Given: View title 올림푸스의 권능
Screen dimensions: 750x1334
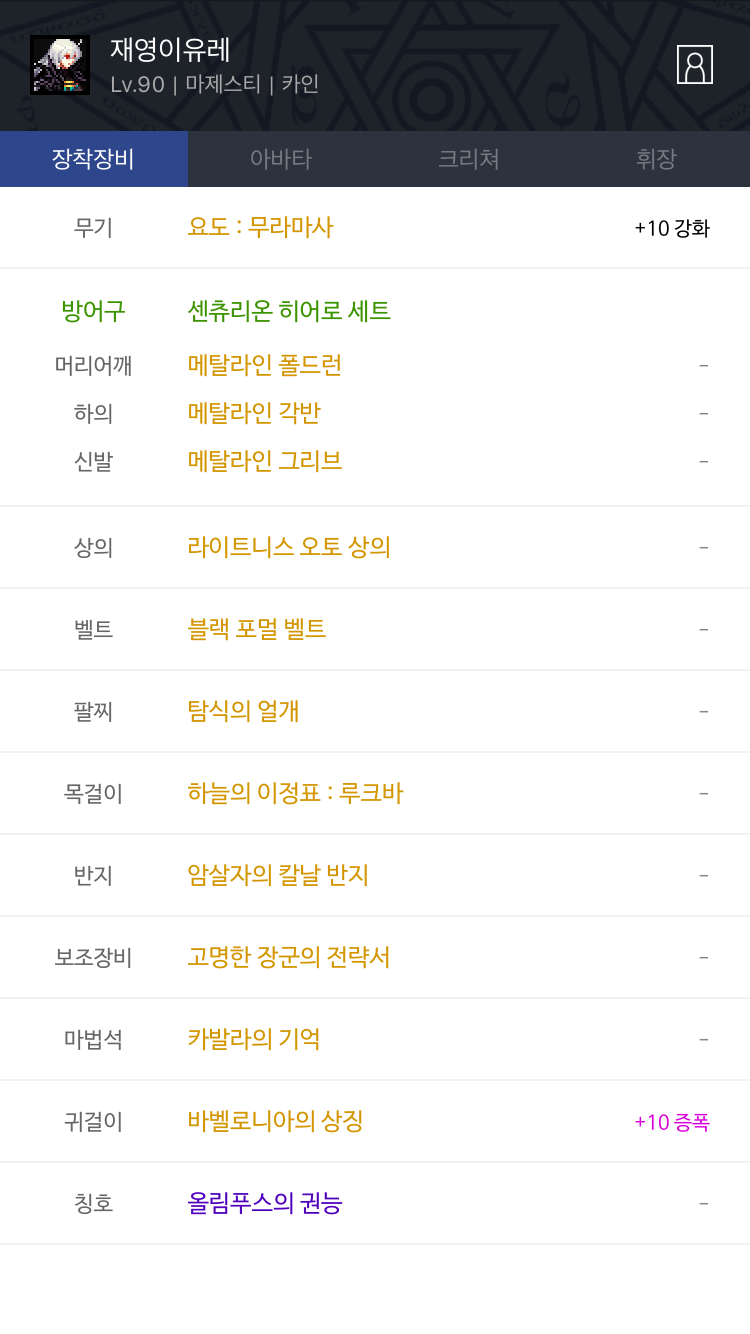Looking at the screenshot, I should tap(265, 1203).
